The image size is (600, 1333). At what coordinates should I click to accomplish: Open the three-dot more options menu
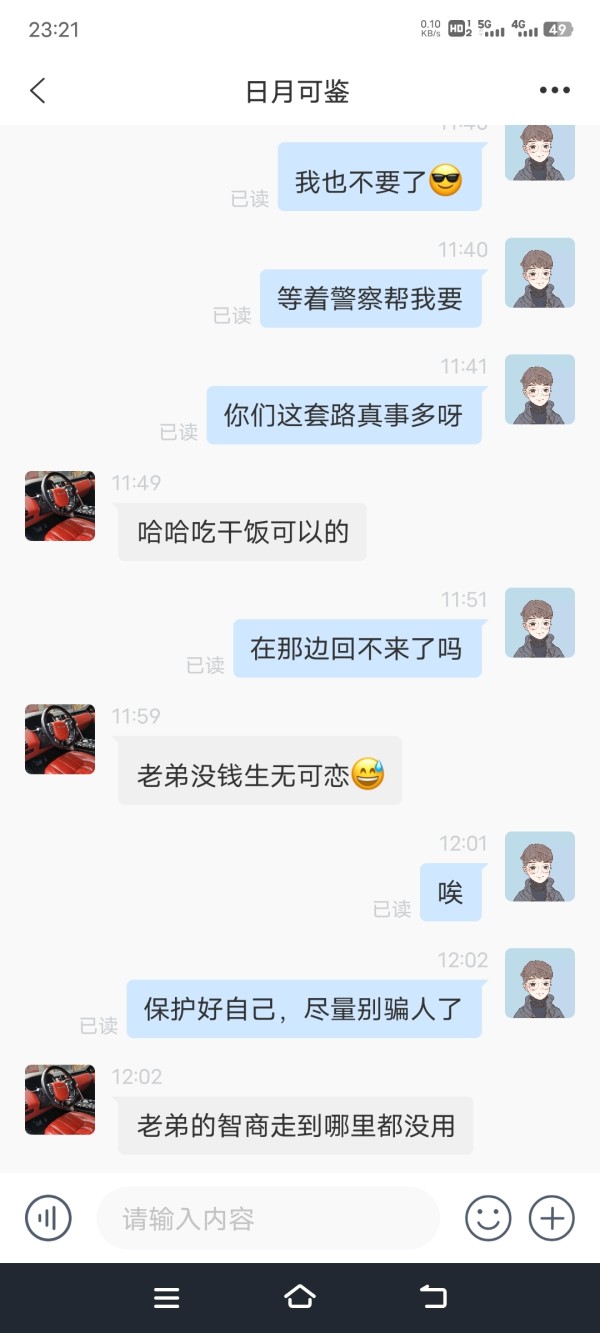tap(555, 91)
